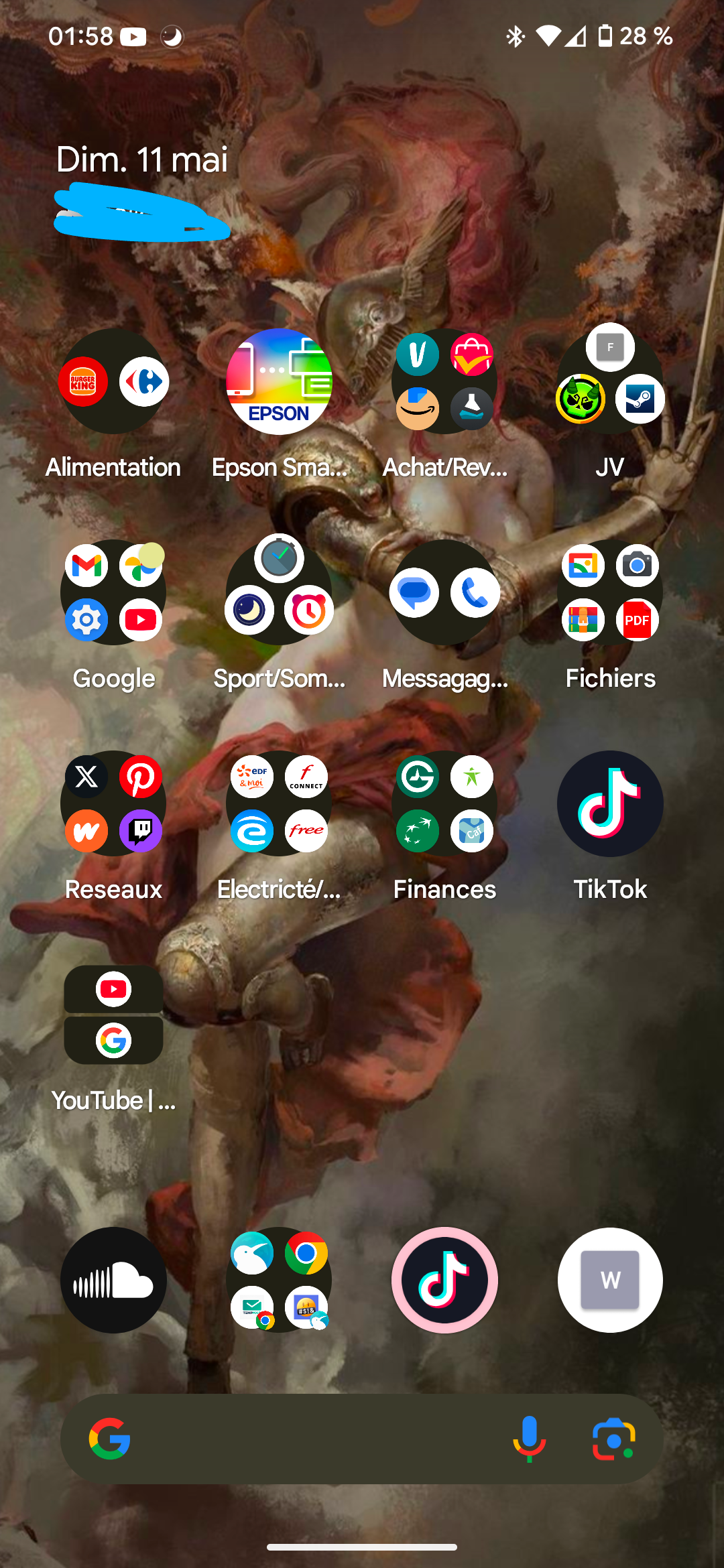Launch the pink-ringed TikTok dock icon
This screenshot has height=1568, width=724.
pyautogui.click(x=444, y=1280)
